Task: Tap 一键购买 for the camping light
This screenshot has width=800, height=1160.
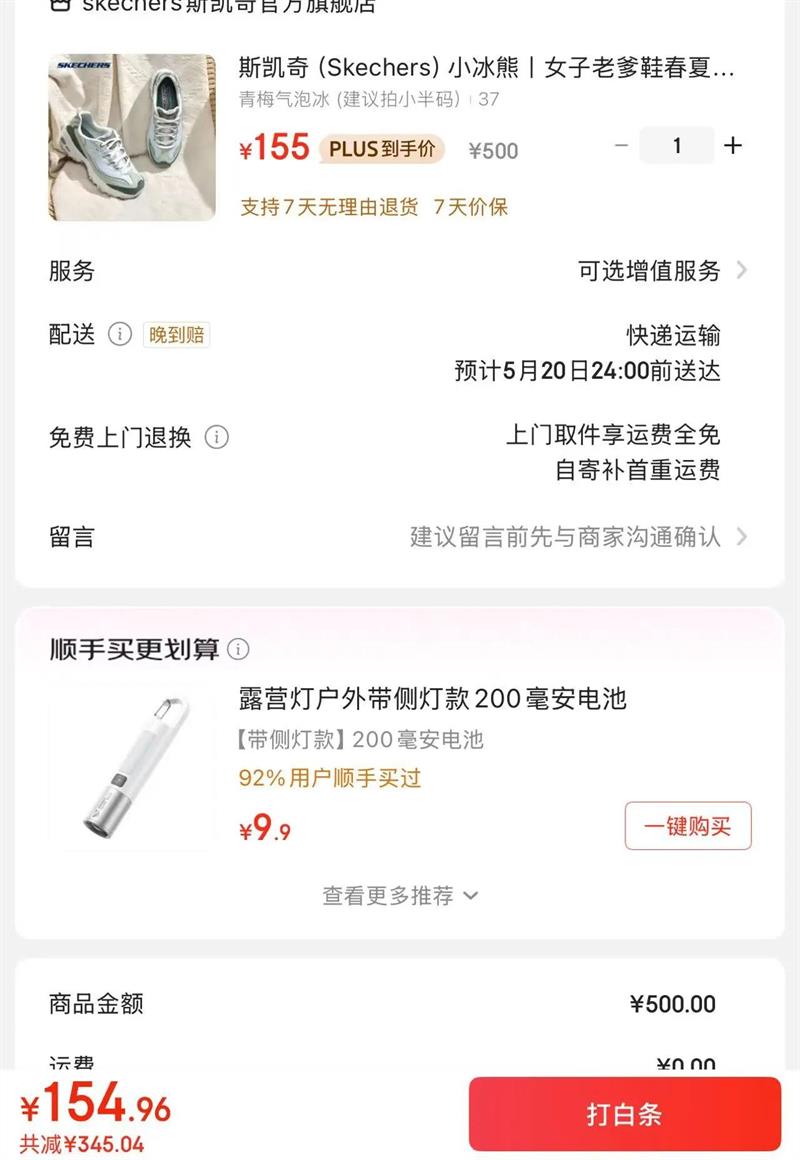Action: click(688, 826)
